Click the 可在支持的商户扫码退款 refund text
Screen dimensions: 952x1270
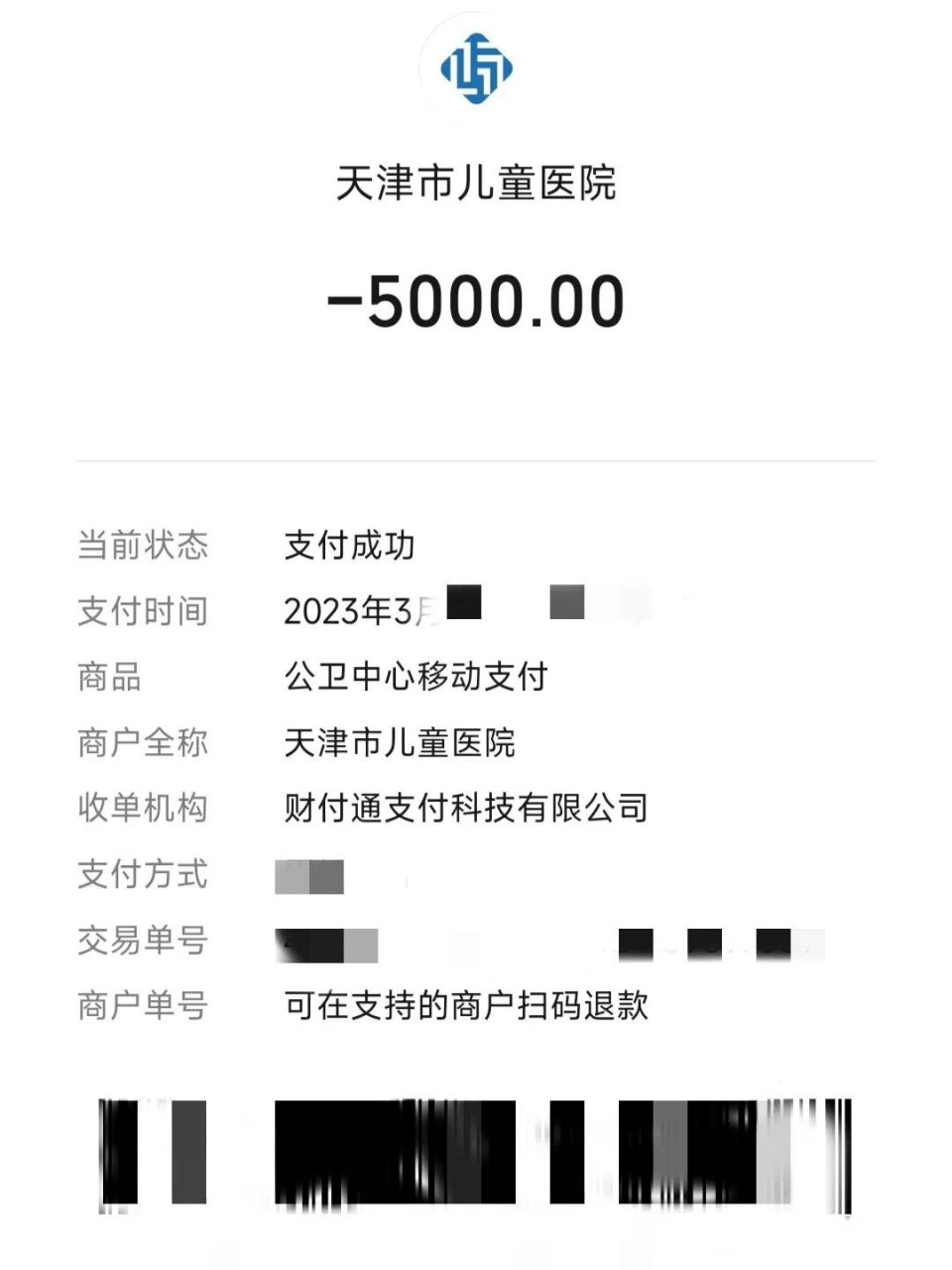[x=465, y=1006]
